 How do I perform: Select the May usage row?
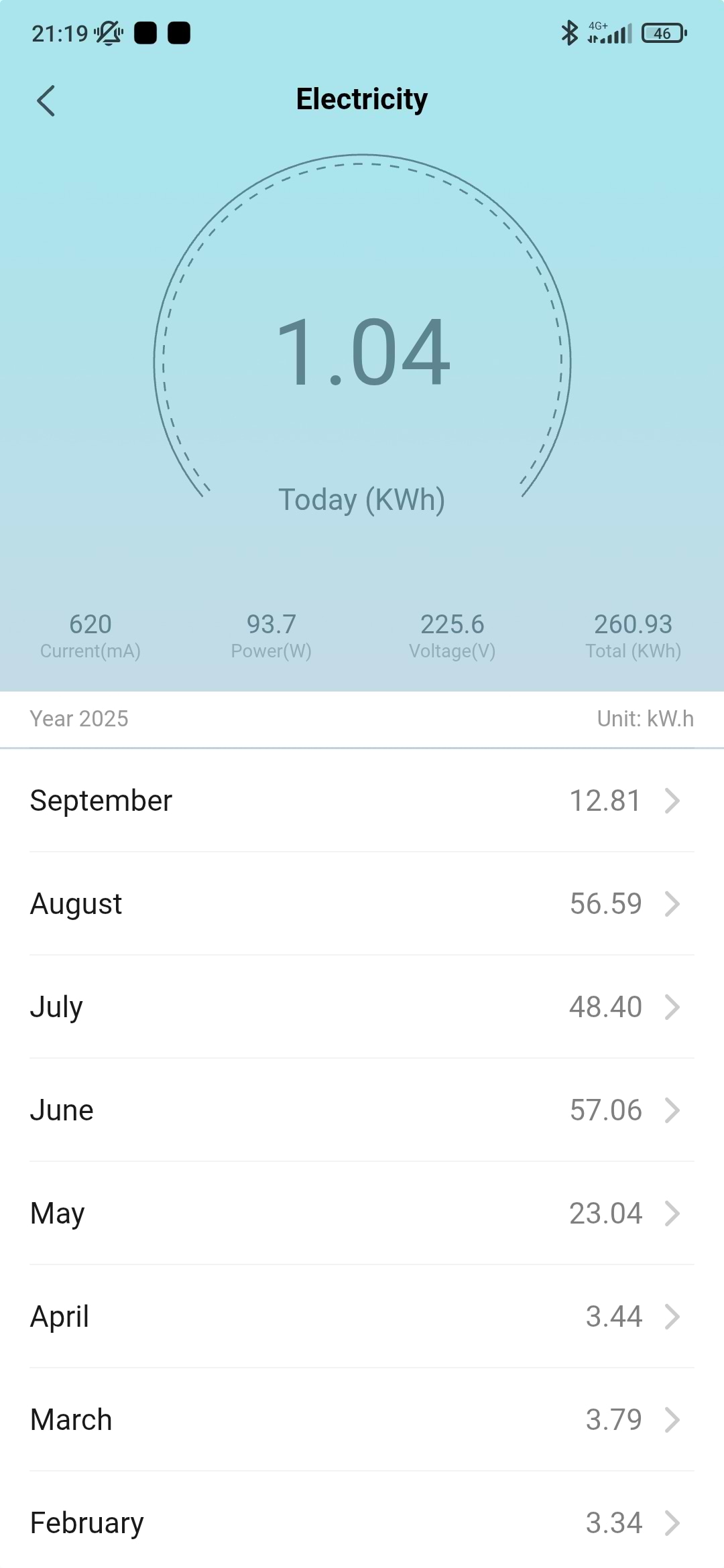point(362,1214)
